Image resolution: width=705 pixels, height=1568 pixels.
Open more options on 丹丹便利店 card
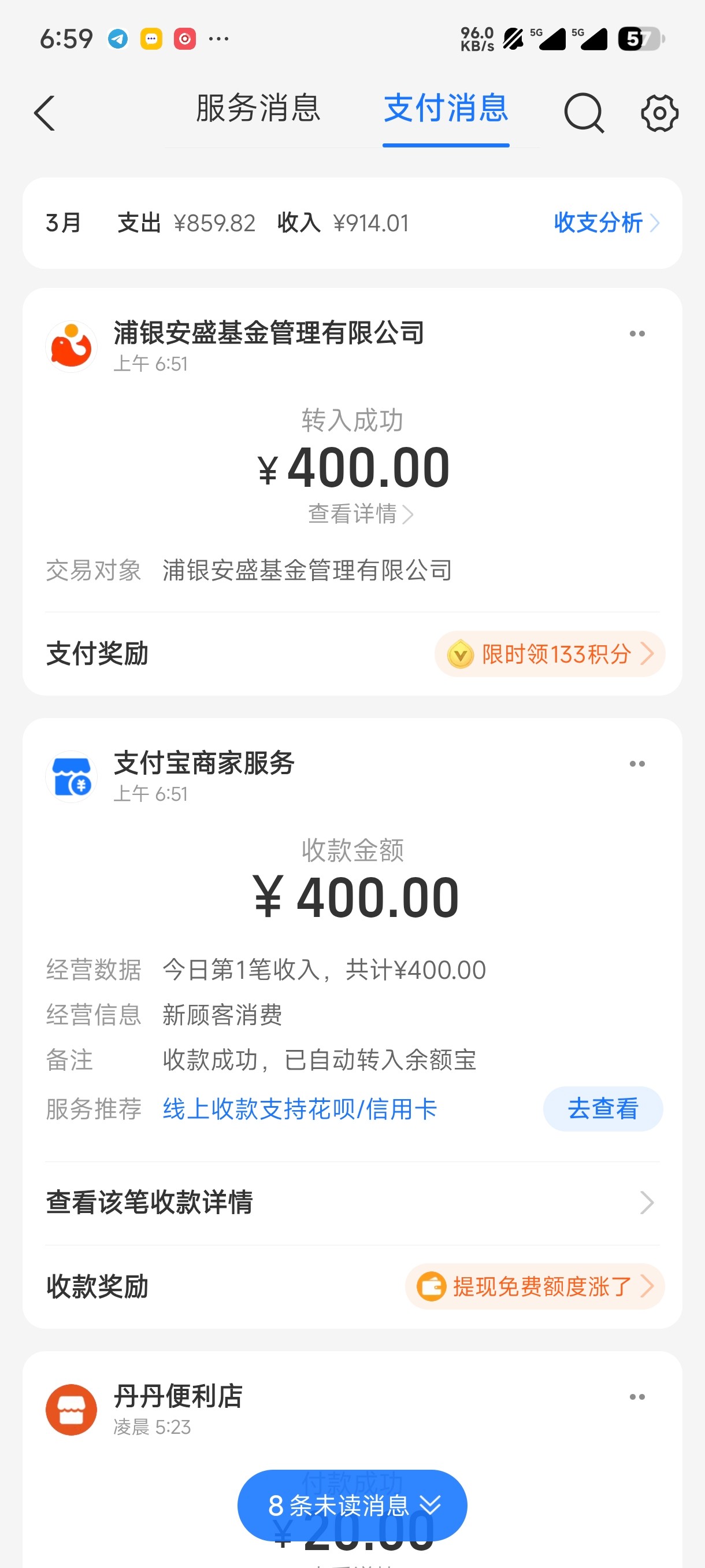637,1397
